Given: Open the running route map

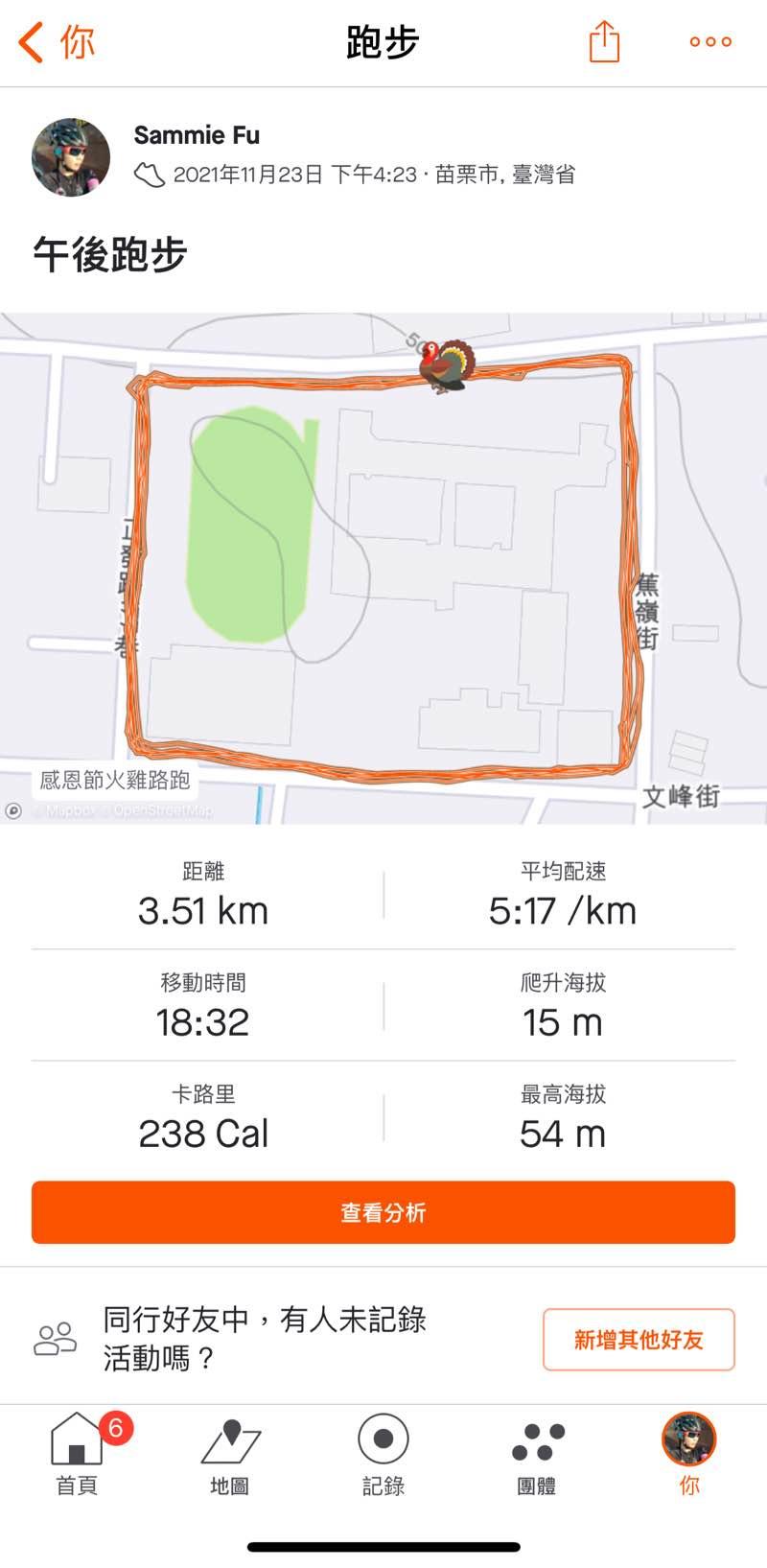Looking at the screenshot, I should (383, 568).
